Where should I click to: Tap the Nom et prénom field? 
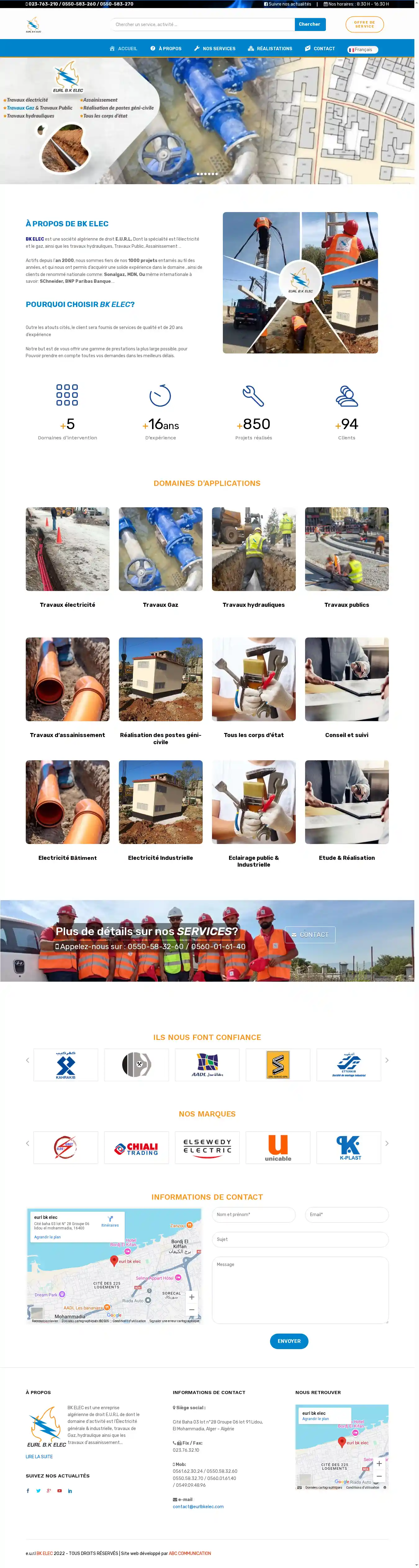253,1214
